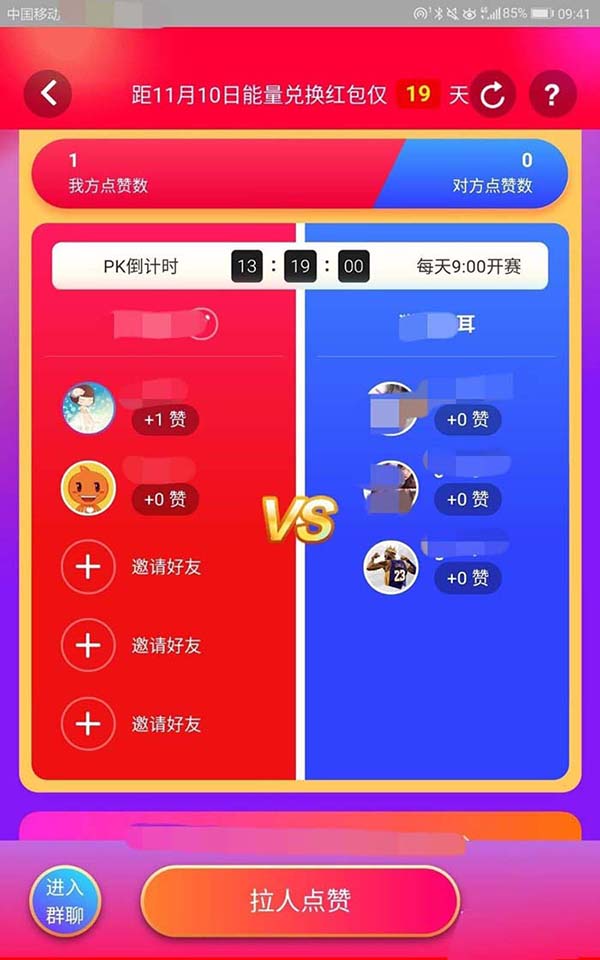This screenshot has height=960, width=600.
Task: Enter the group chat via 进入群聊
Action: 65,901
